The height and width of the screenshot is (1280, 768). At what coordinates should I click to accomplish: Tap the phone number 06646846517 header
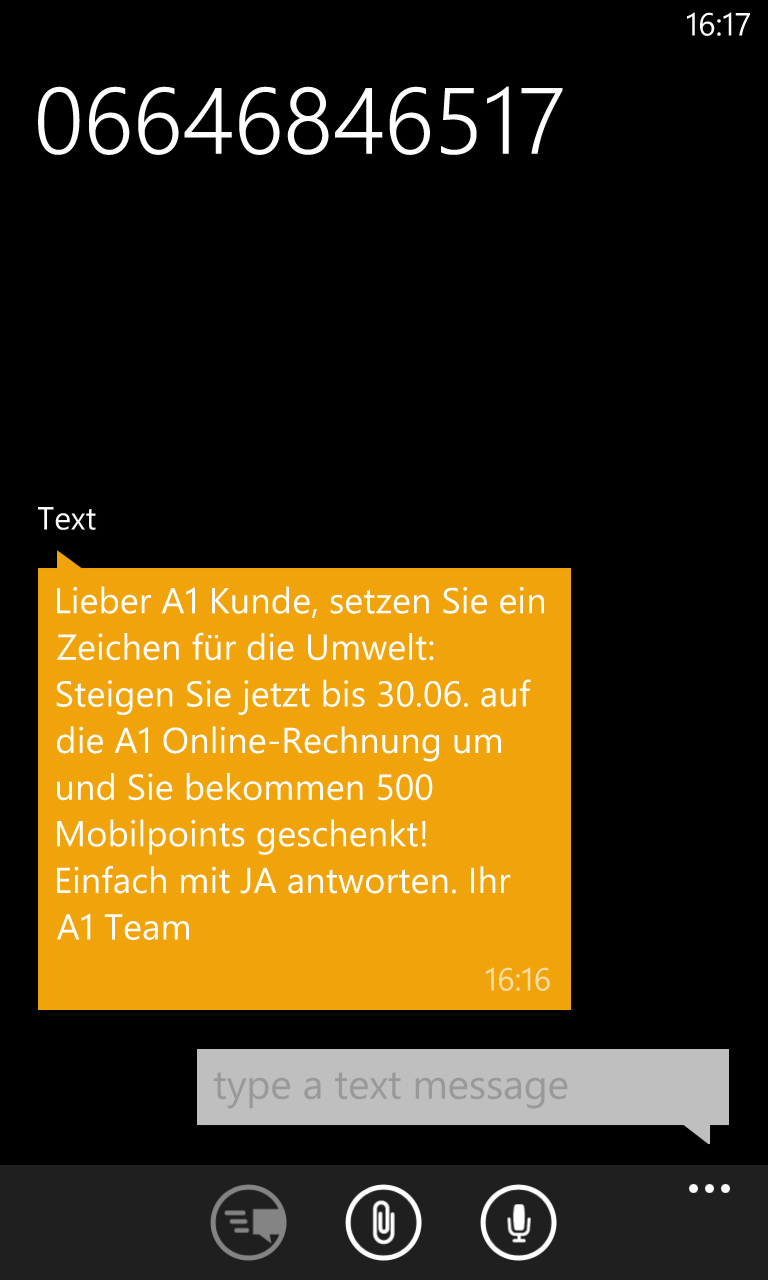pyautogui.click(x=300, y=120)
